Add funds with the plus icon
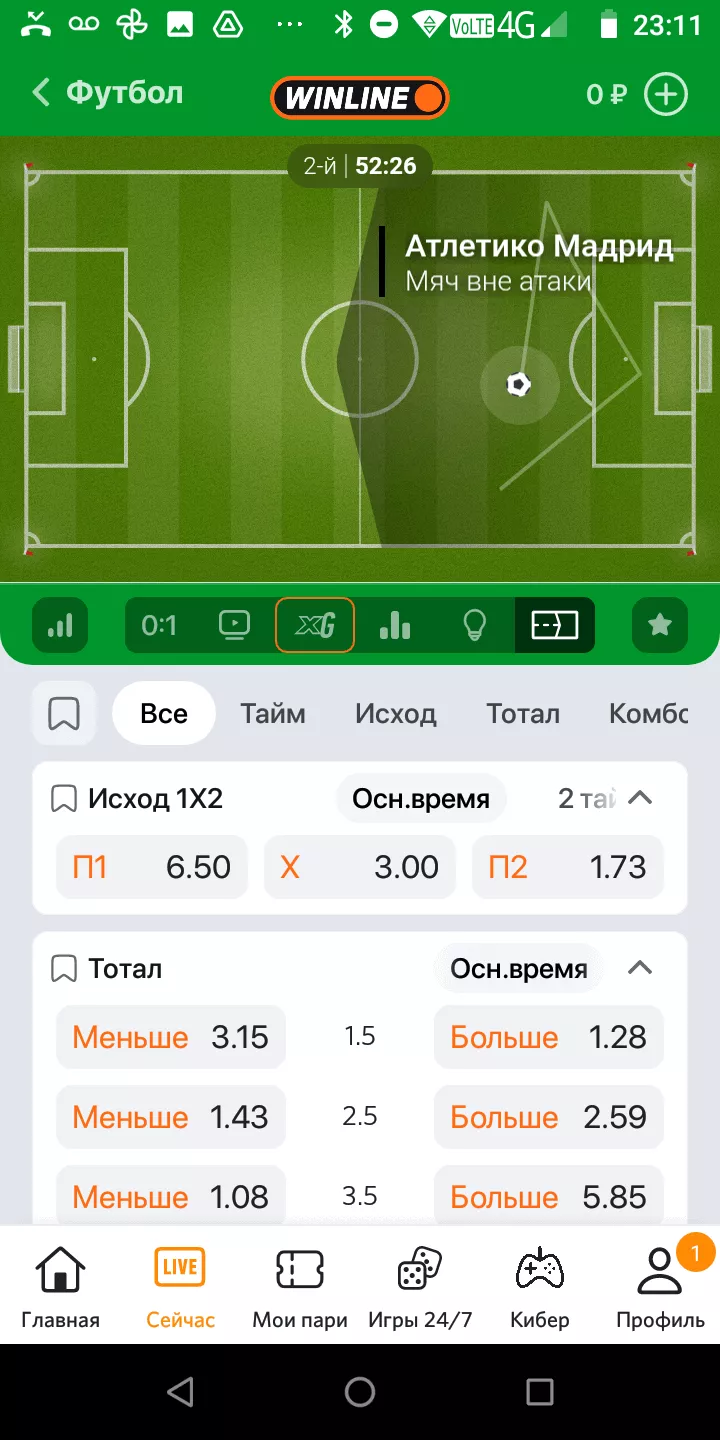 (666, 95)
